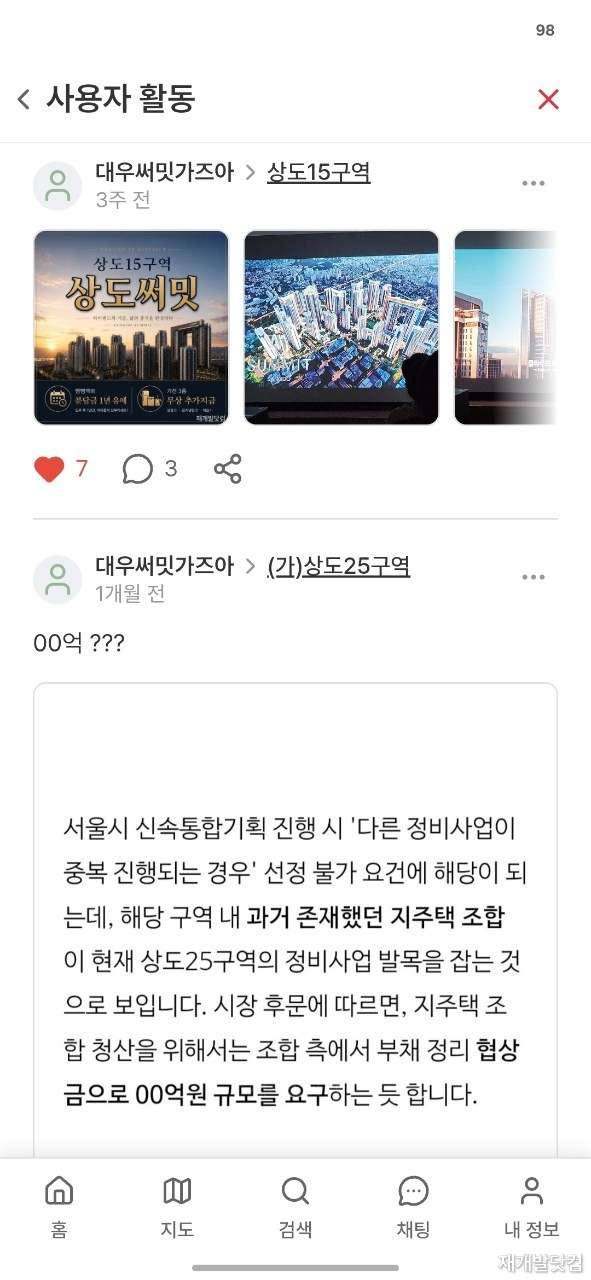The width and height of the screenshot is (591, 1280).
Task: Open the overflow menu on the (가)상도25구역 post
Action: pos(533,578)
